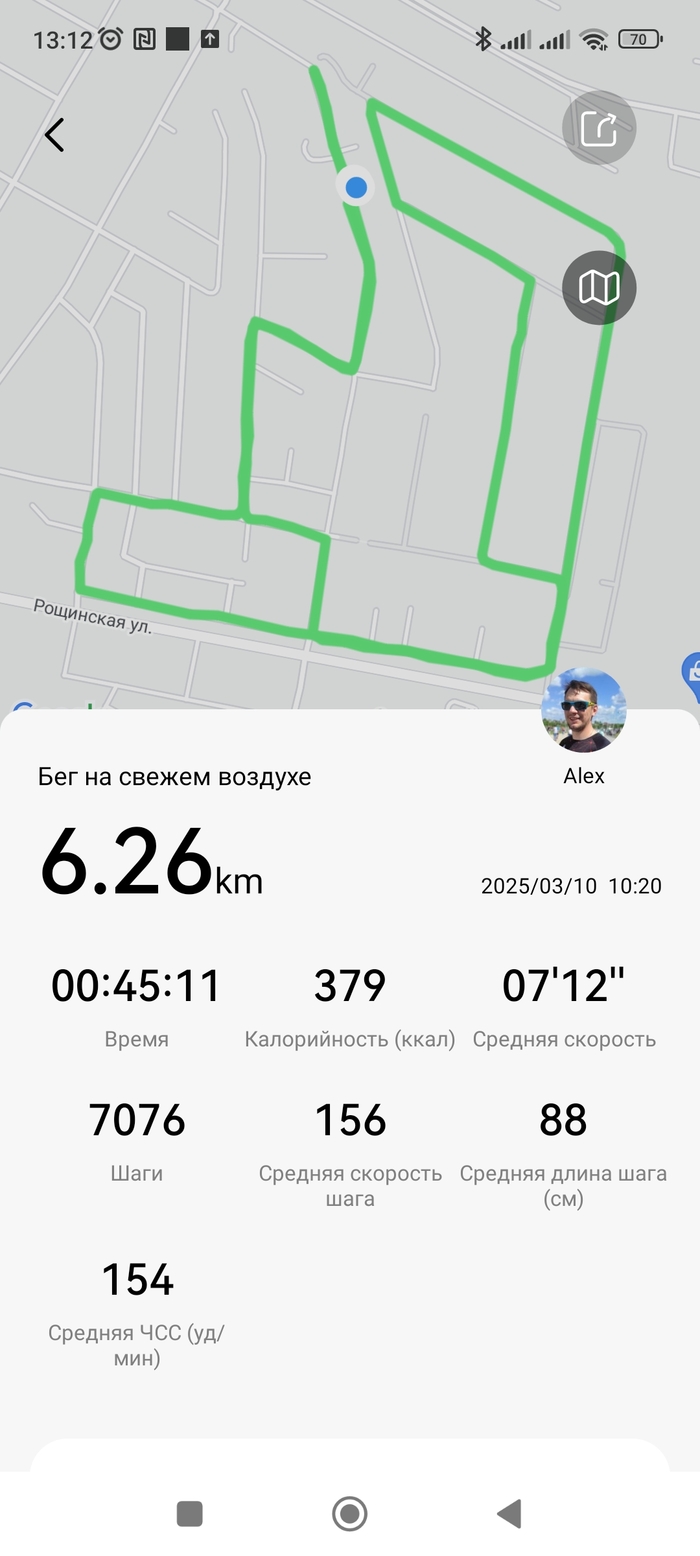Tap the system home button
Screen dimensions: 700x1556
(x=349, y=1513)
